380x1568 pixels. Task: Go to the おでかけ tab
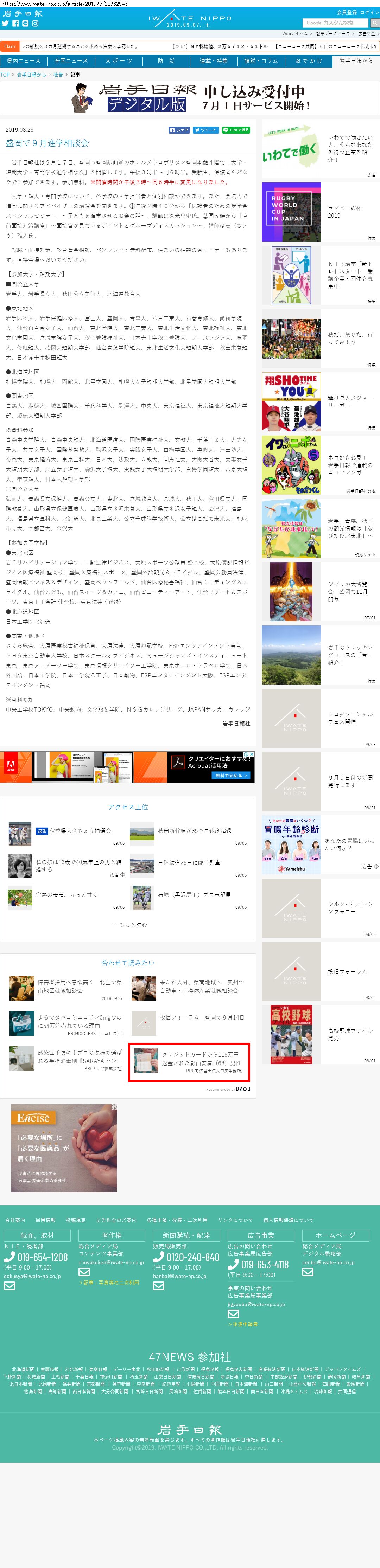[309, 61]
